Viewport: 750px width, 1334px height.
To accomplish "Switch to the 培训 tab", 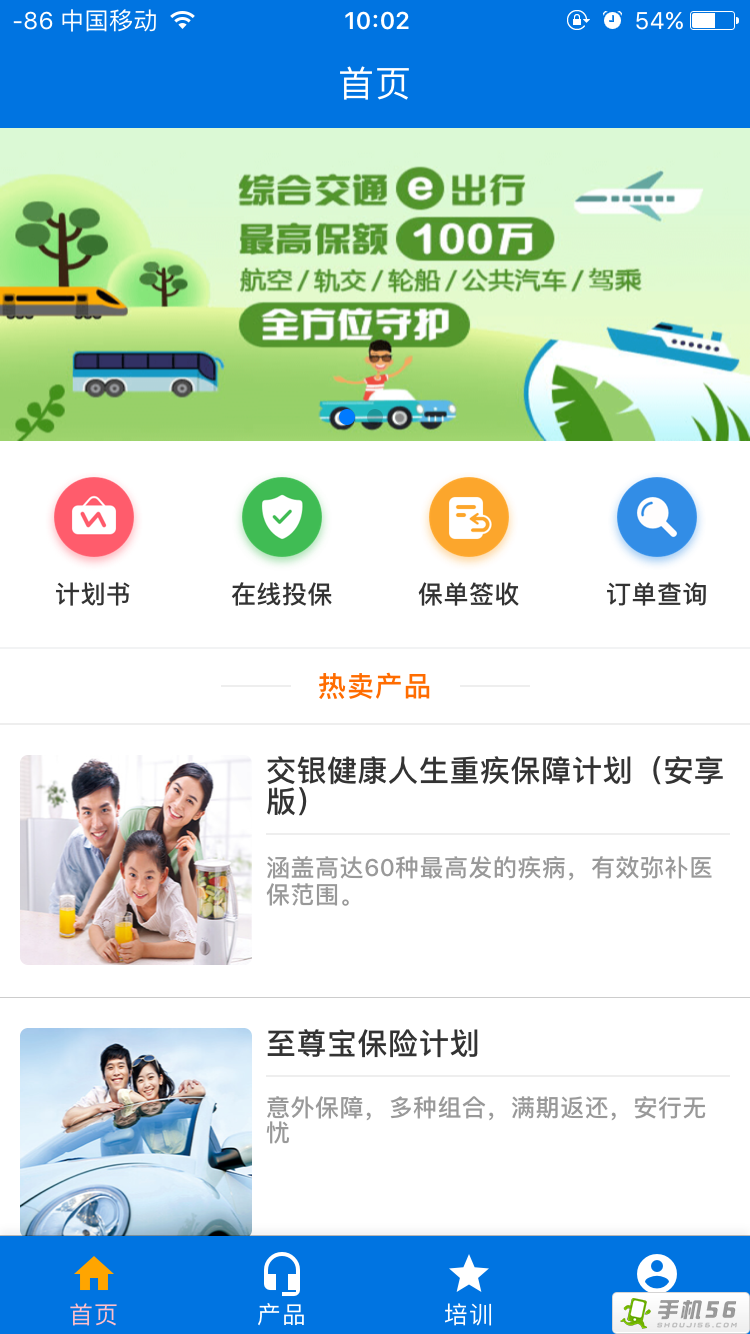I will (468, 1288).
